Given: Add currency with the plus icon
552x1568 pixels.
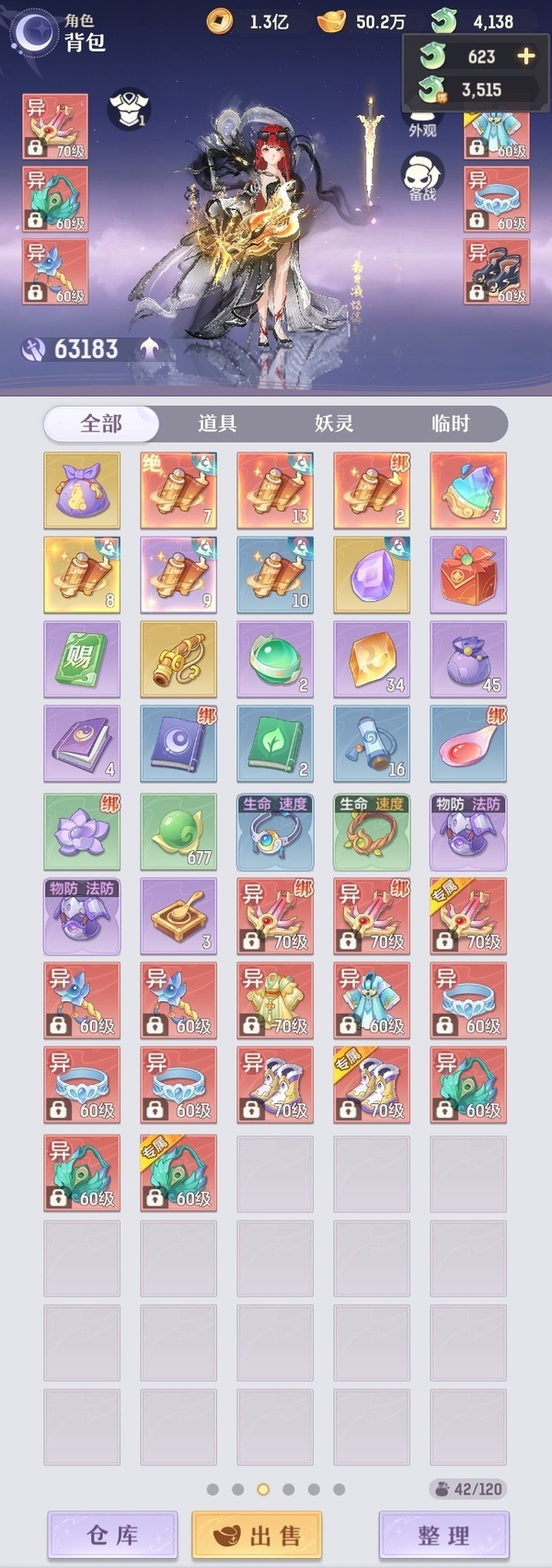Looking at the screenshot, I should click(526, 56).
